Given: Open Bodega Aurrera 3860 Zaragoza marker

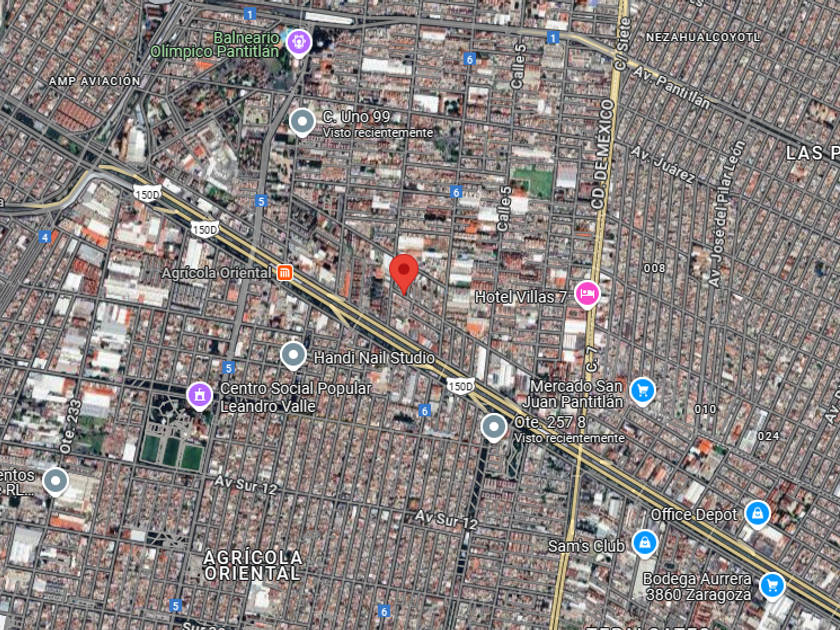Looking at the screenshot, I should [772, 586].
